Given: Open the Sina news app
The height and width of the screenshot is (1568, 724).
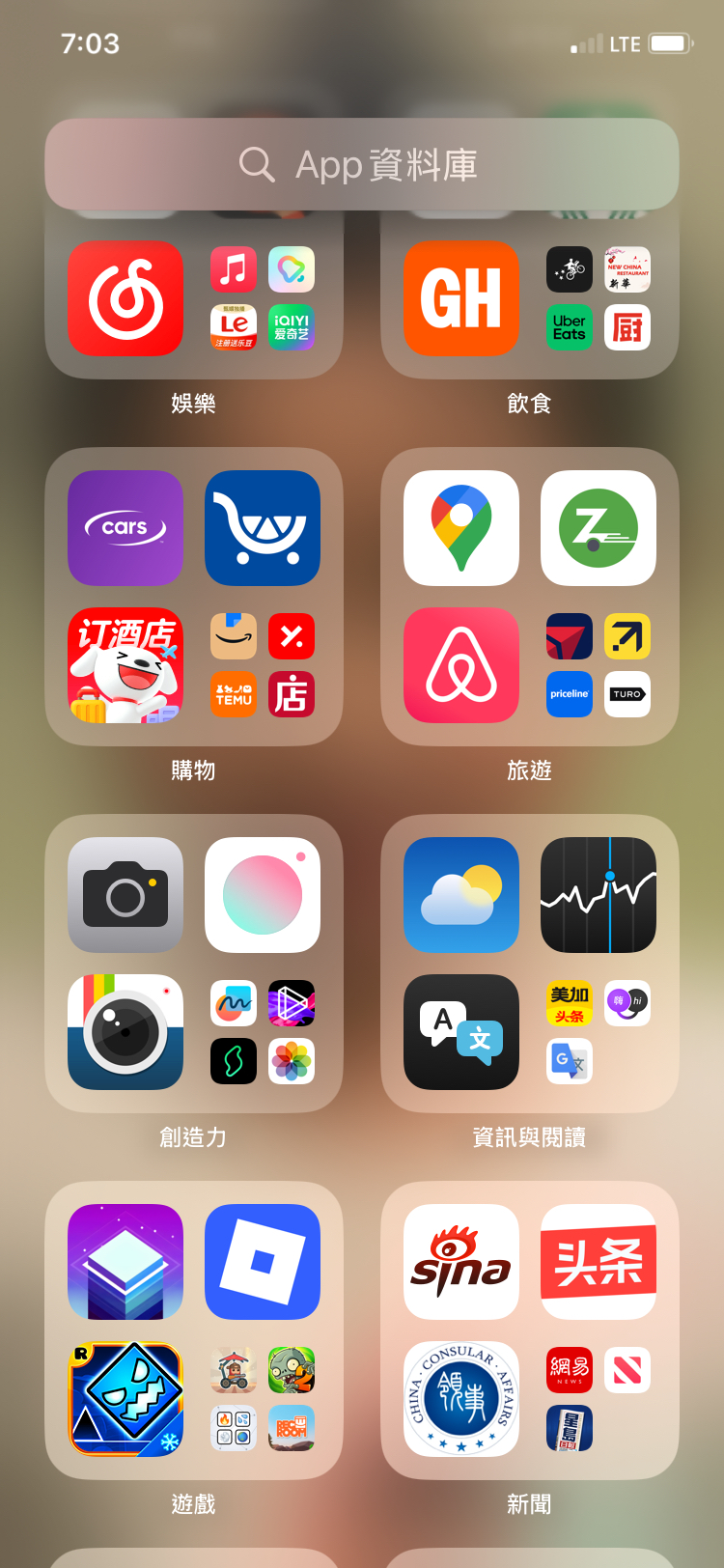Looking at the screenshot, I should pos(461,1262).
